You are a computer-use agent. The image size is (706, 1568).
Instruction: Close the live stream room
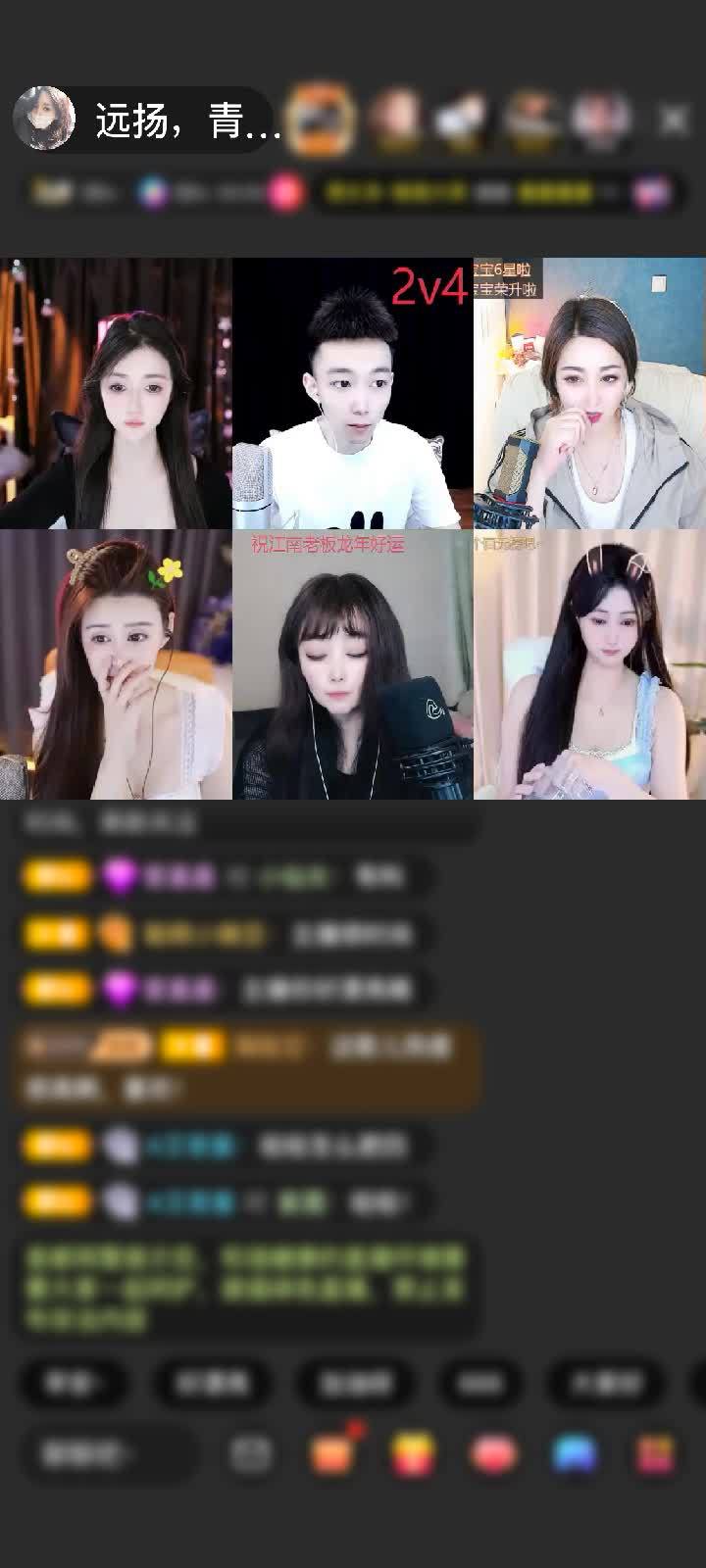click(673, 120)
